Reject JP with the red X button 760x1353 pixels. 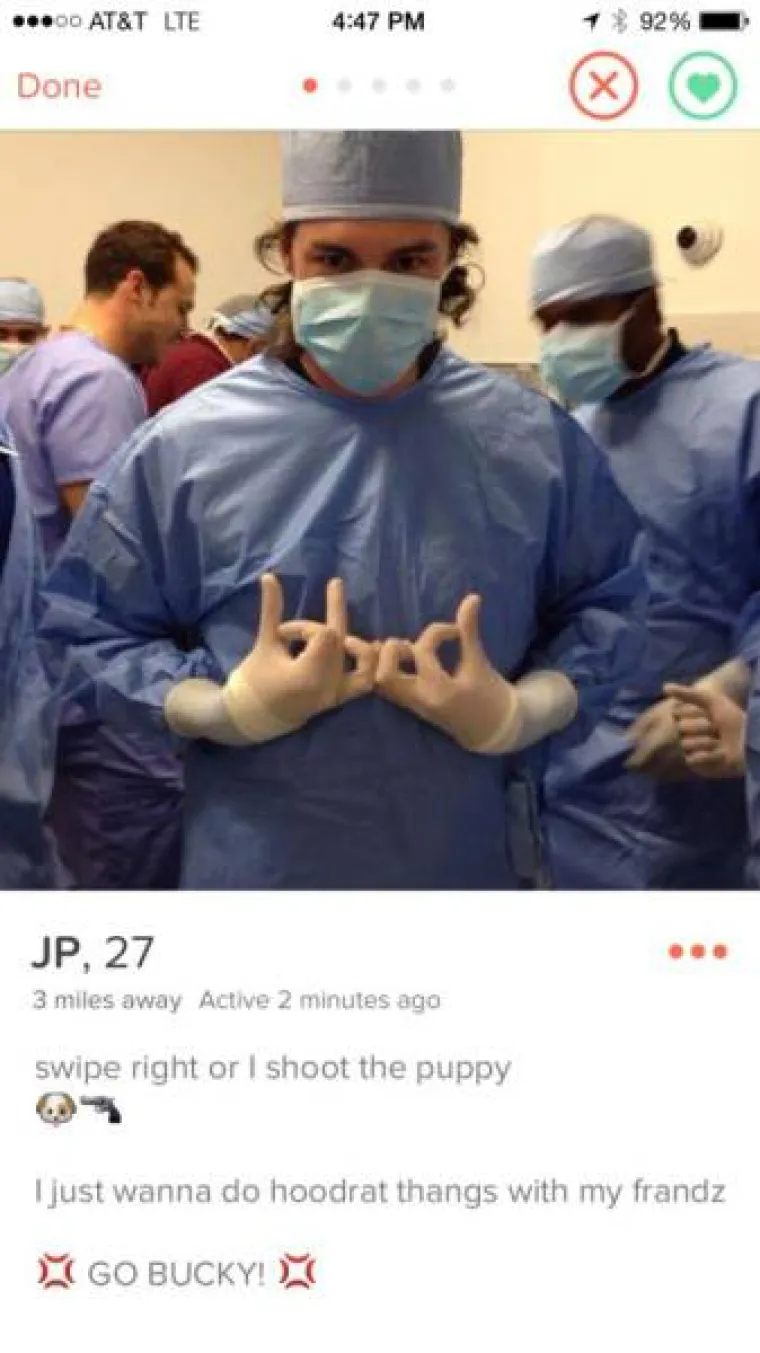[604, 86]
